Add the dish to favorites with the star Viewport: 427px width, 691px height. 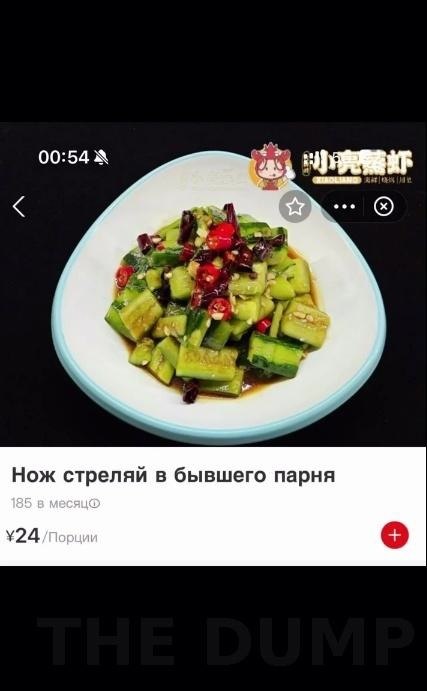pos(295,206)
